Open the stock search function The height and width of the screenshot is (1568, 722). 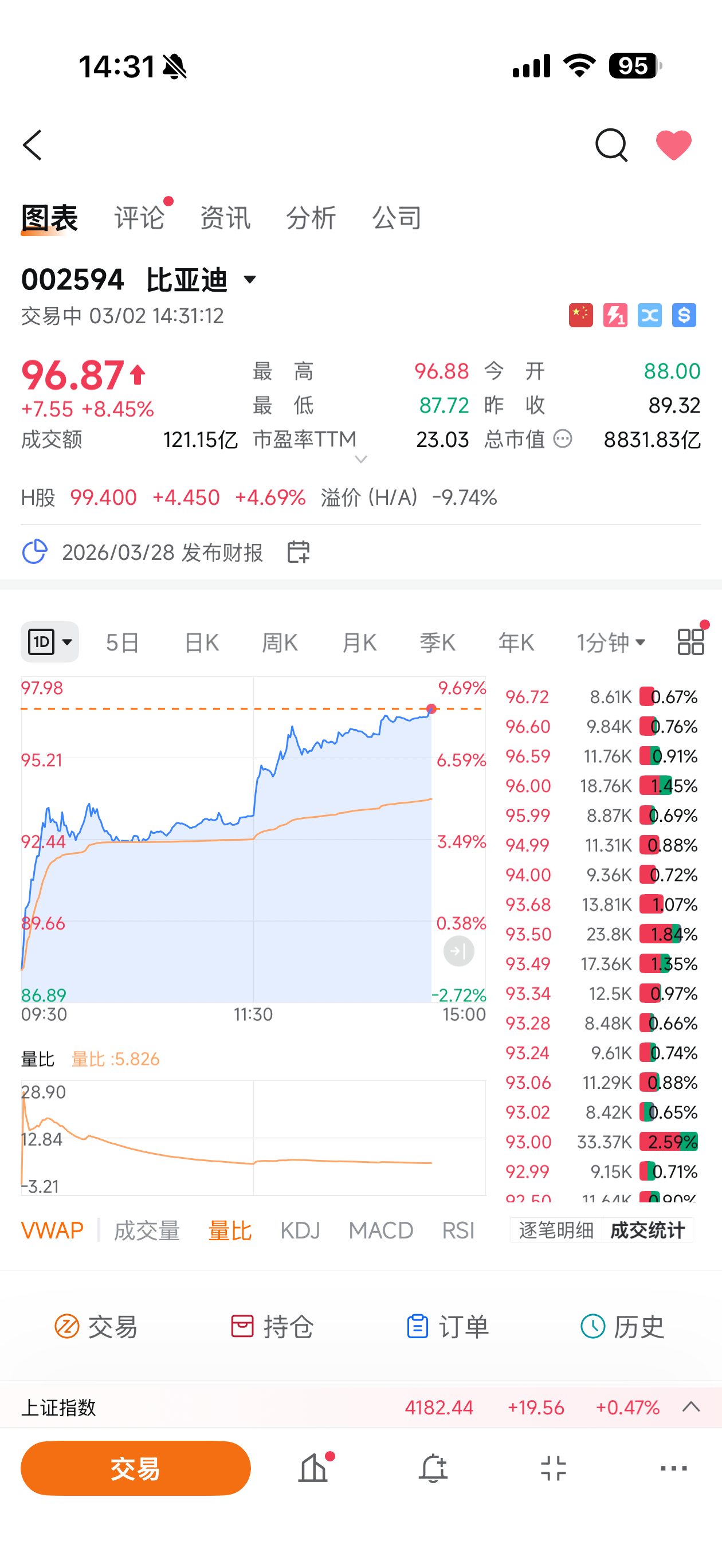(x=611, y=146)
